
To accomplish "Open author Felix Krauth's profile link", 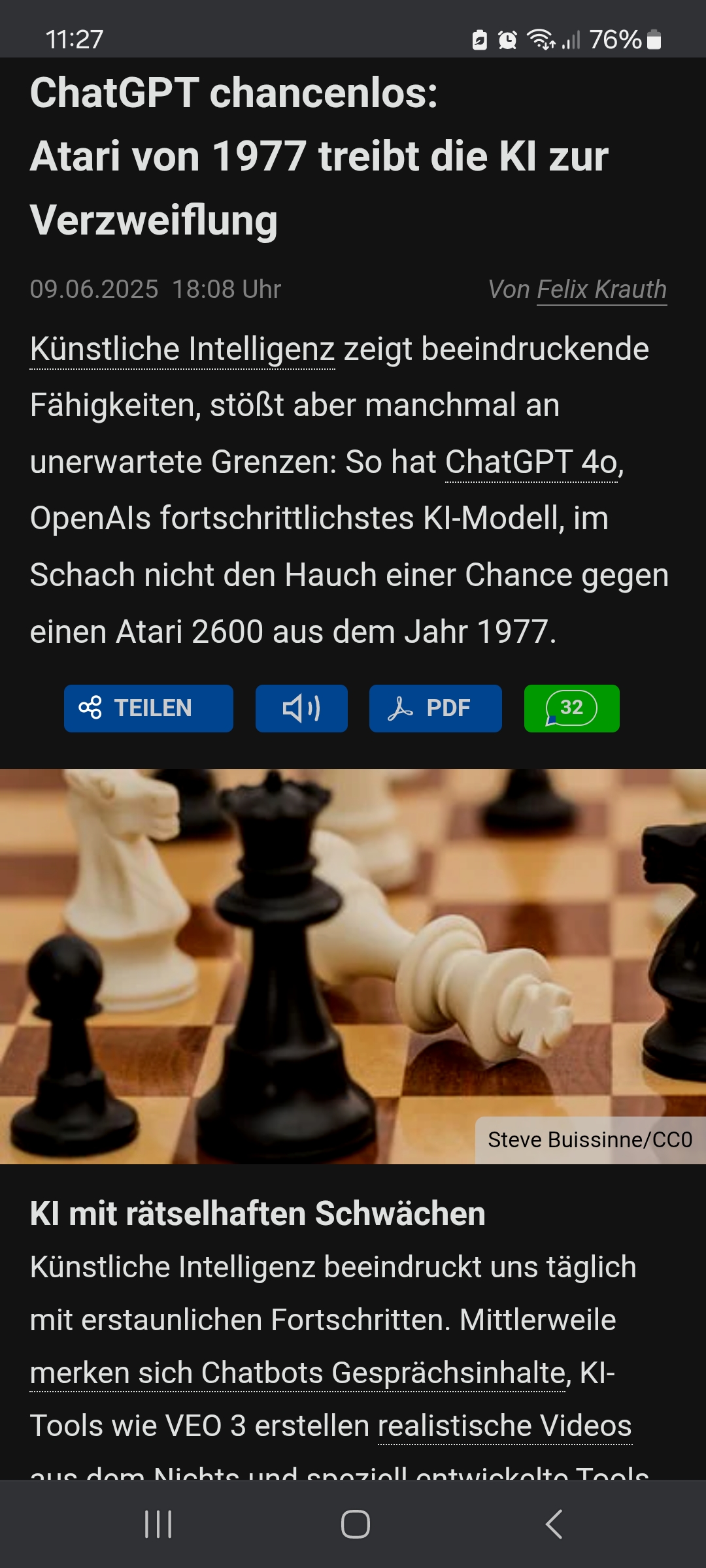I will coord(601,289).
